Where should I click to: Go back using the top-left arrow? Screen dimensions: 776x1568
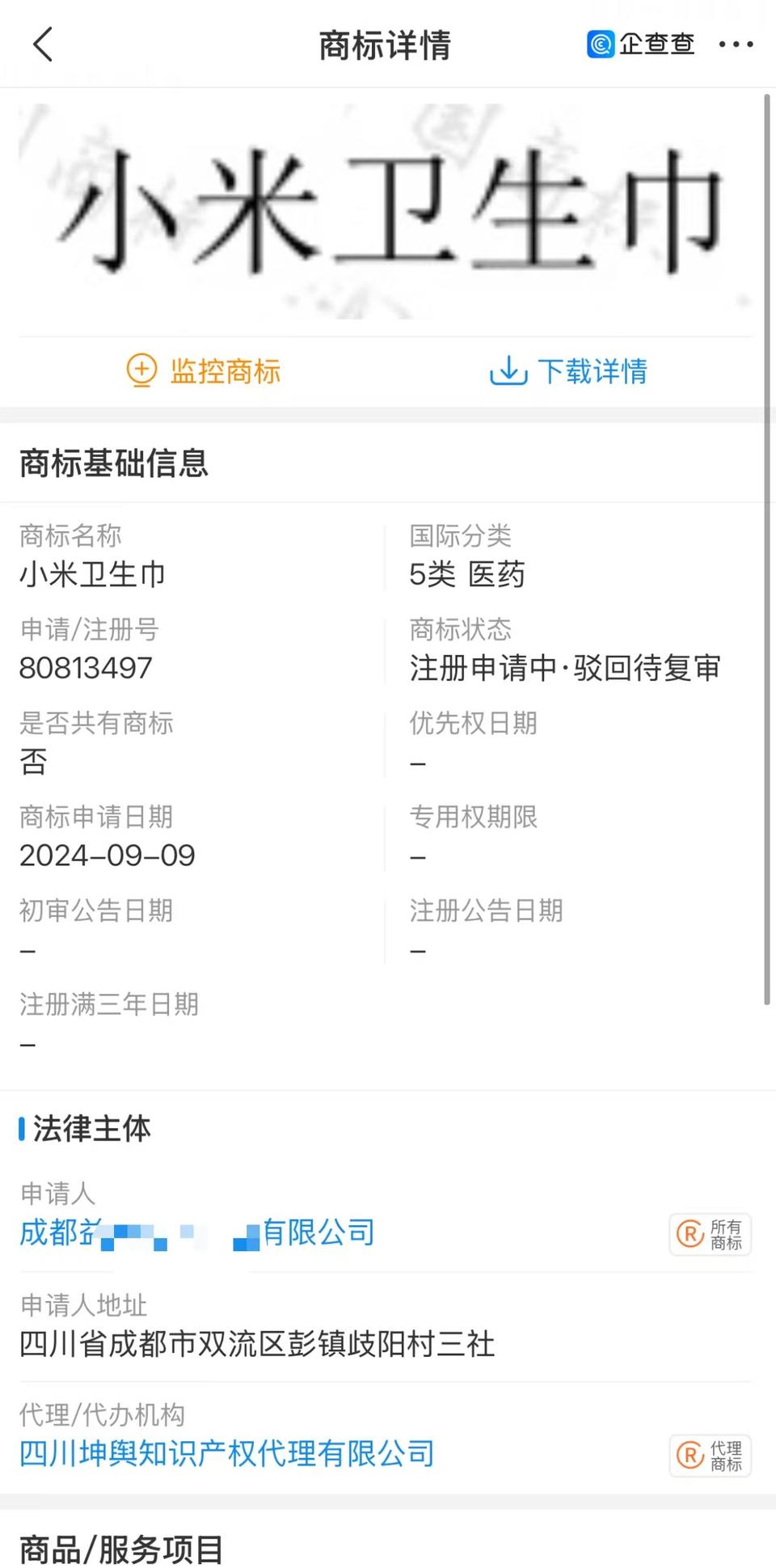click(x=43, y=44)
